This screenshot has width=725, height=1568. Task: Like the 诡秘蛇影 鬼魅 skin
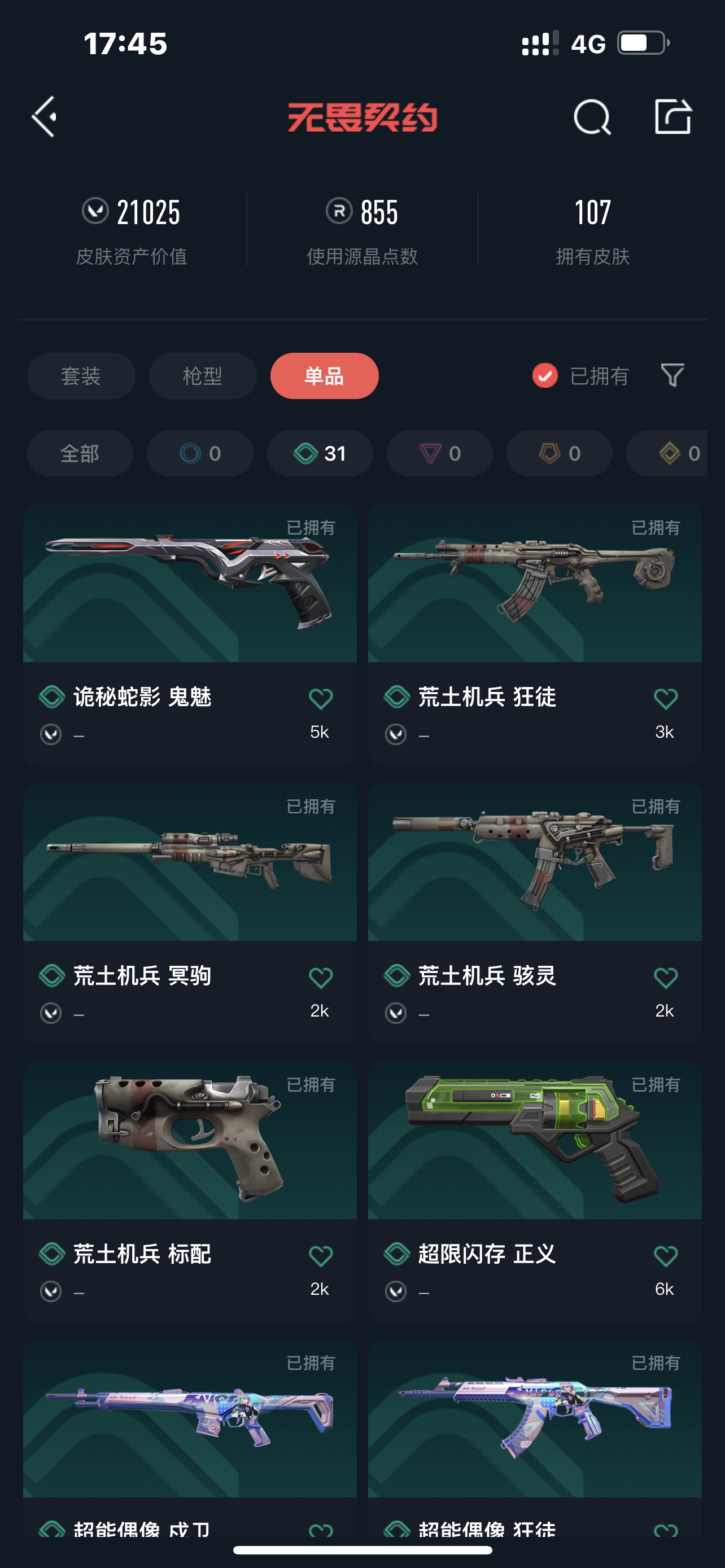coord(320,698)
